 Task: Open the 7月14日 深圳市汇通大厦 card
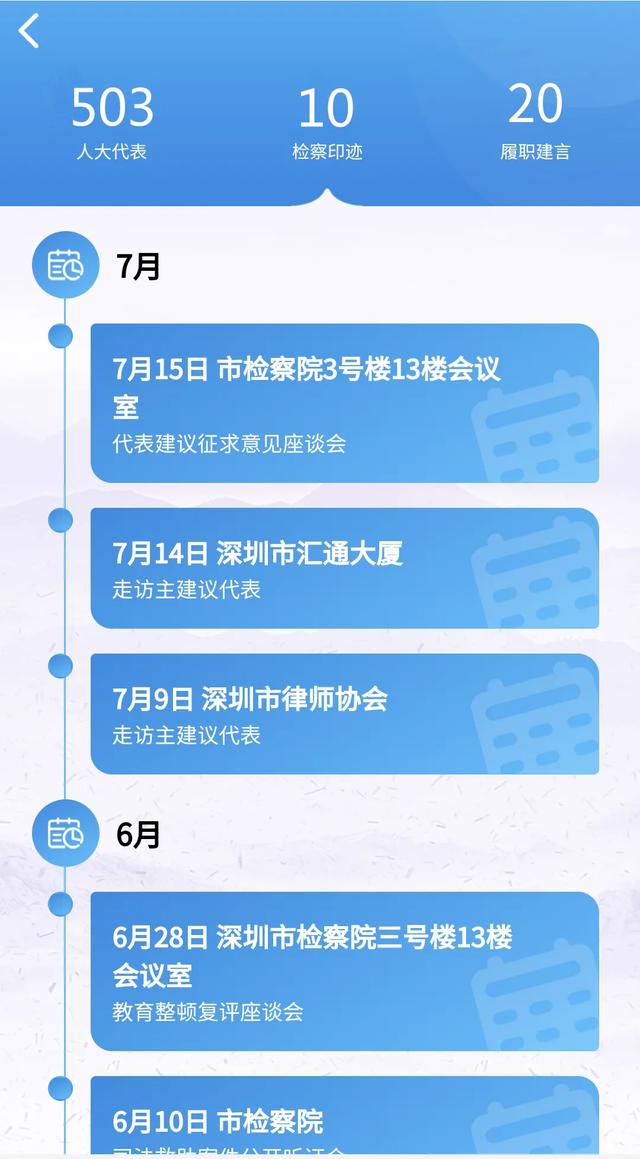tap(344, 568)
